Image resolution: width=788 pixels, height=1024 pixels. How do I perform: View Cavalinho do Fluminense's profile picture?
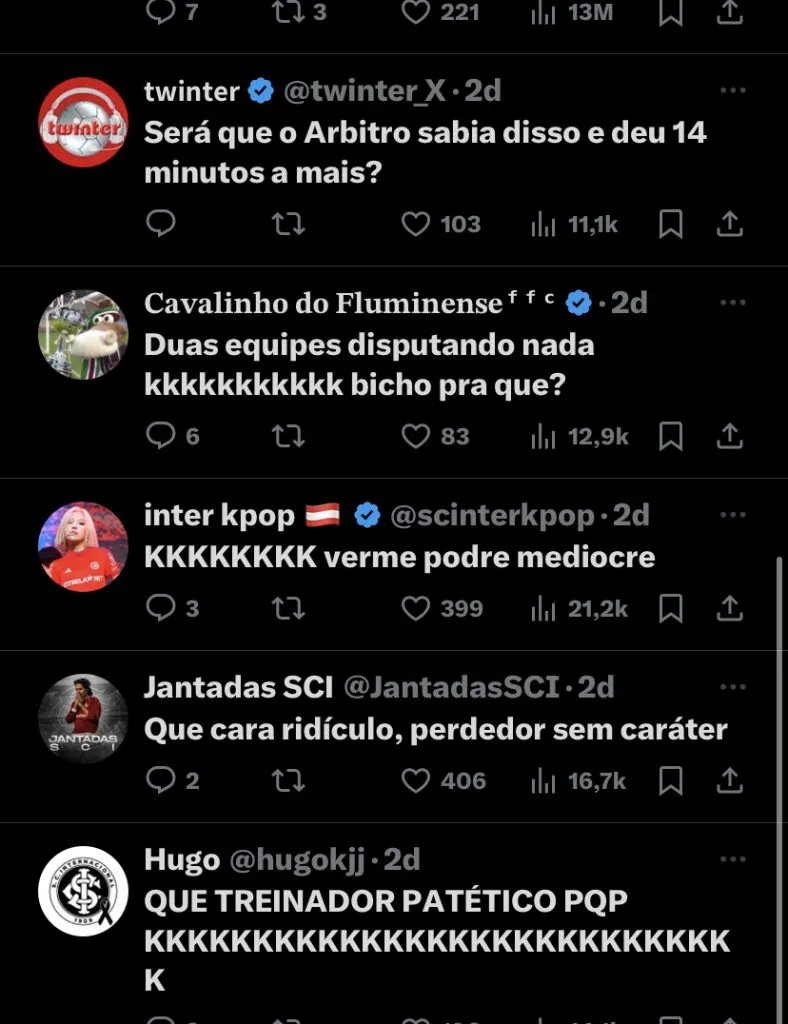83,335
